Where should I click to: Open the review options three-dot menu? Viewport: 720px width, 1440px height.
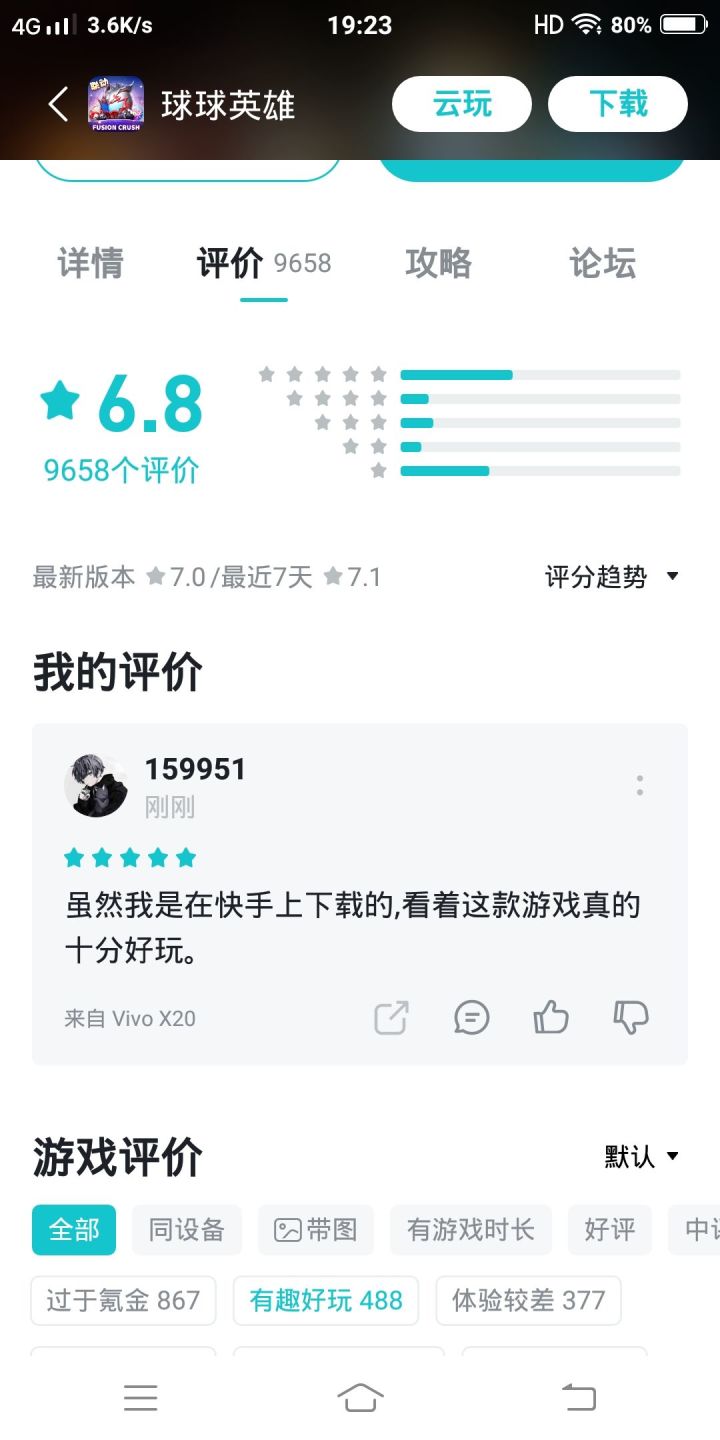pos(639,786)
